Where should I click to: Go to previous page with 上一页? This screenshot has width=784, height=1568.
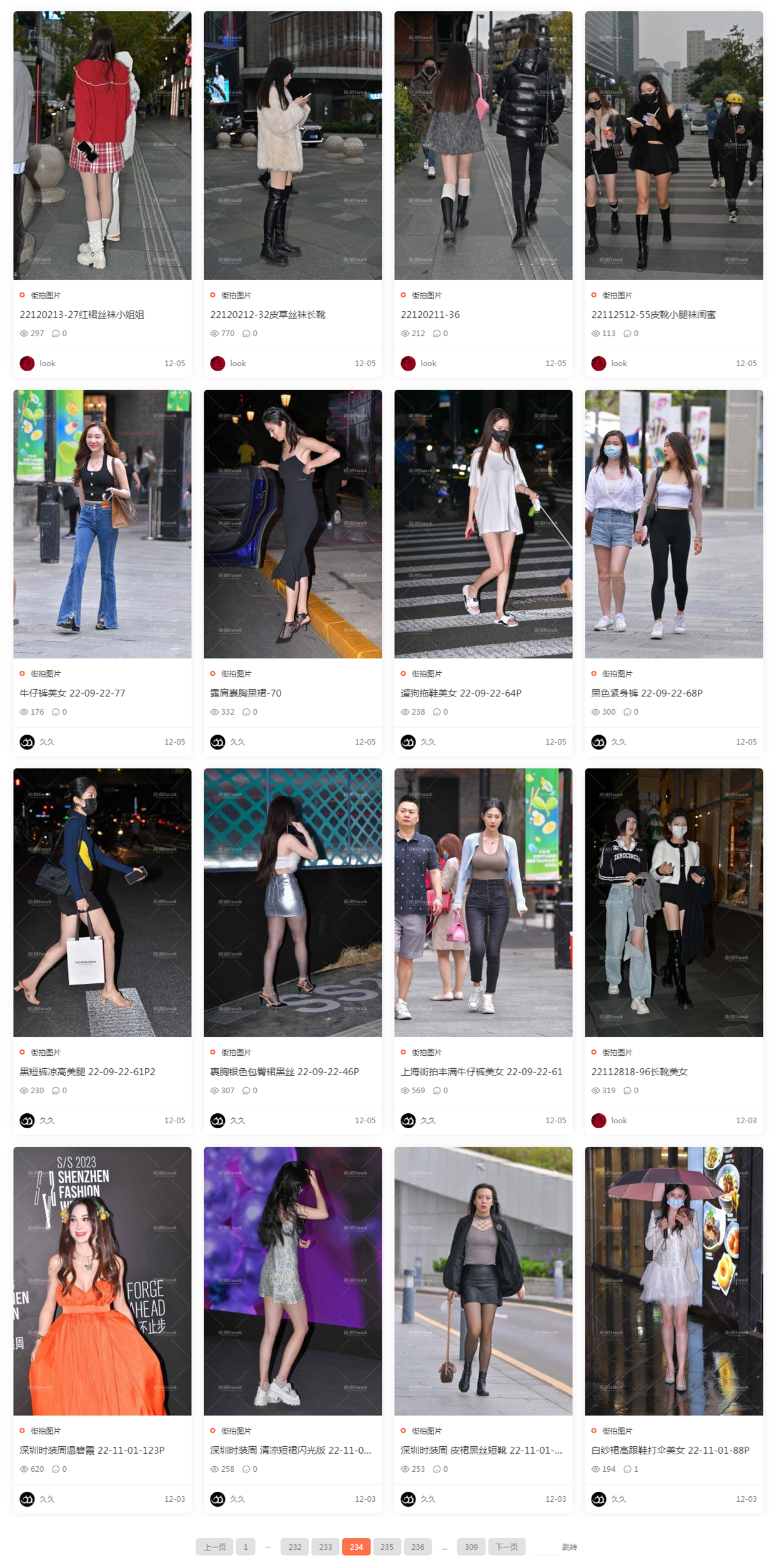(x=214, y=1547)
